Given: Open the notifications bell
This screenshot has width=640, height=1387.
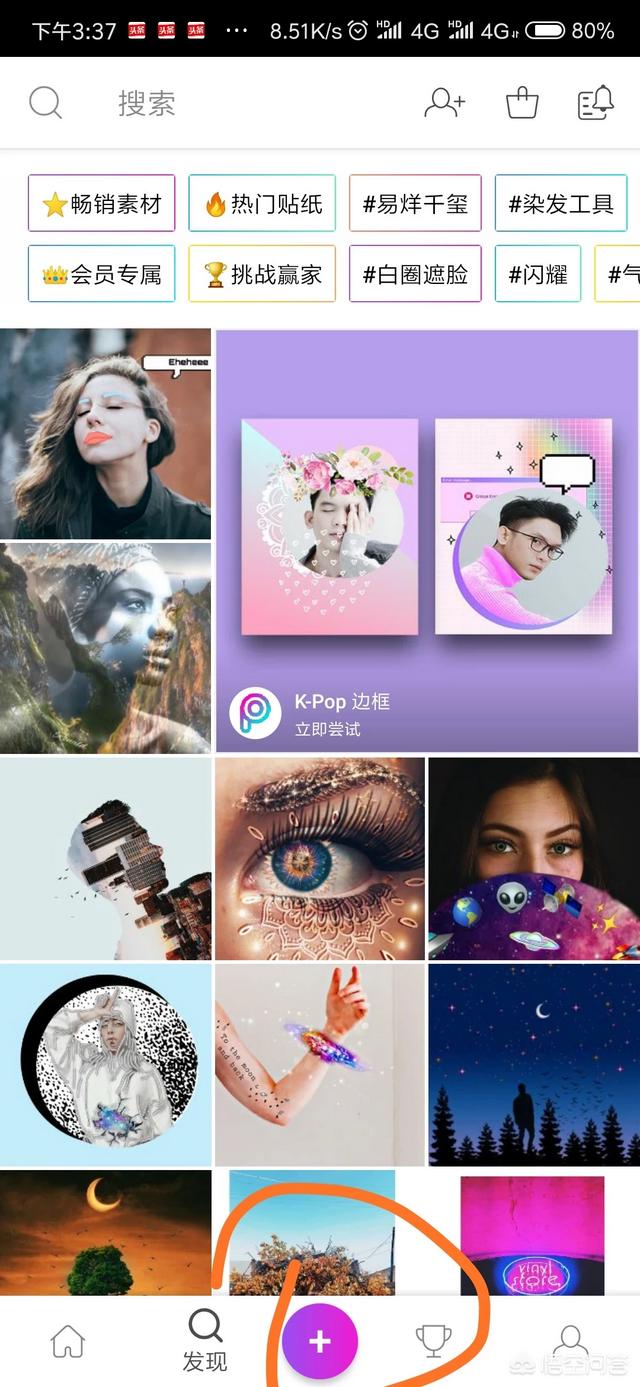Looking at the screenshot, I should 596,103.
